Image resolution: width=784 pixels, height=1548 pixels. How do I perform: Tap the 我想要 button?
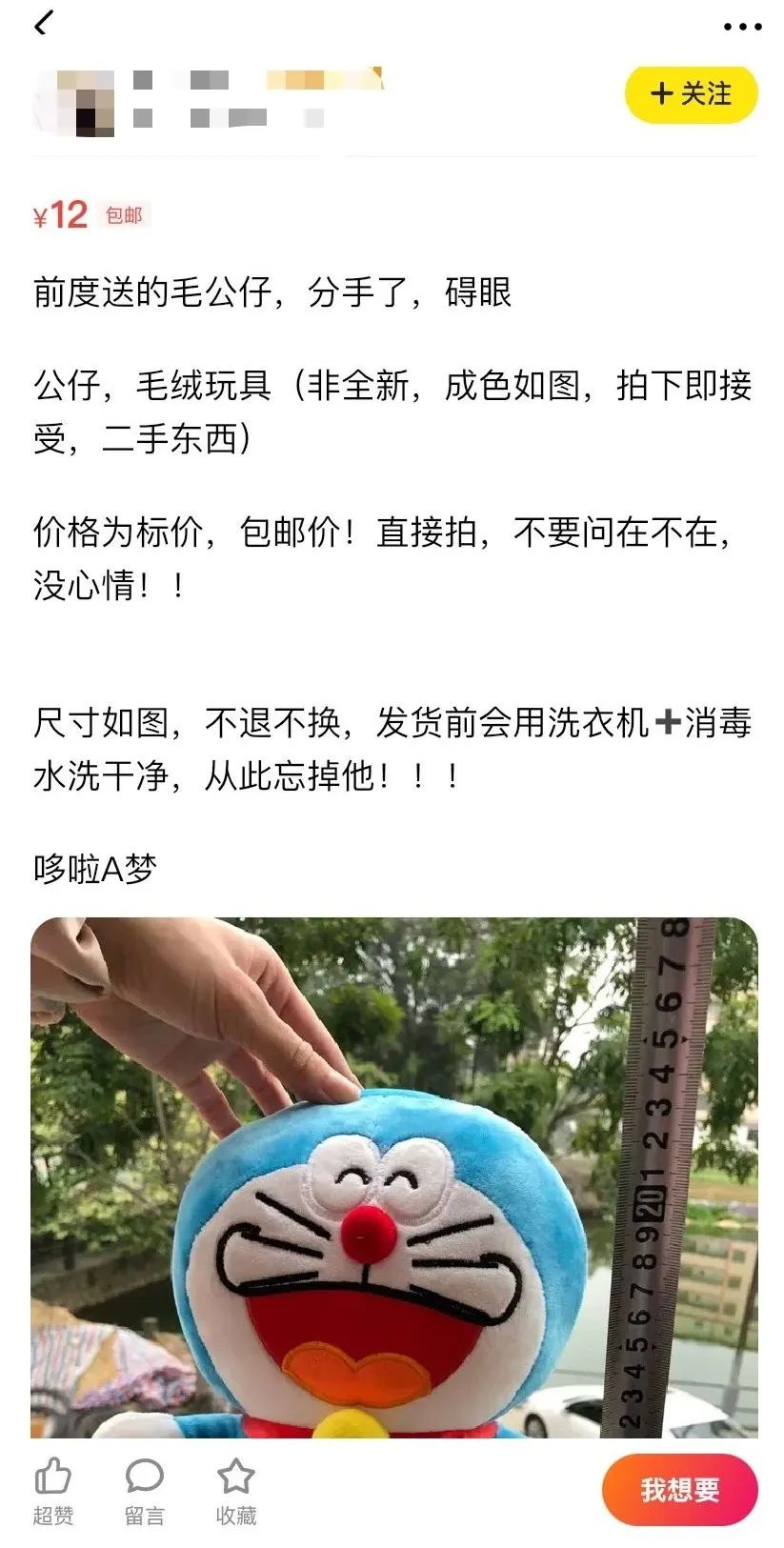point(679,1489)
